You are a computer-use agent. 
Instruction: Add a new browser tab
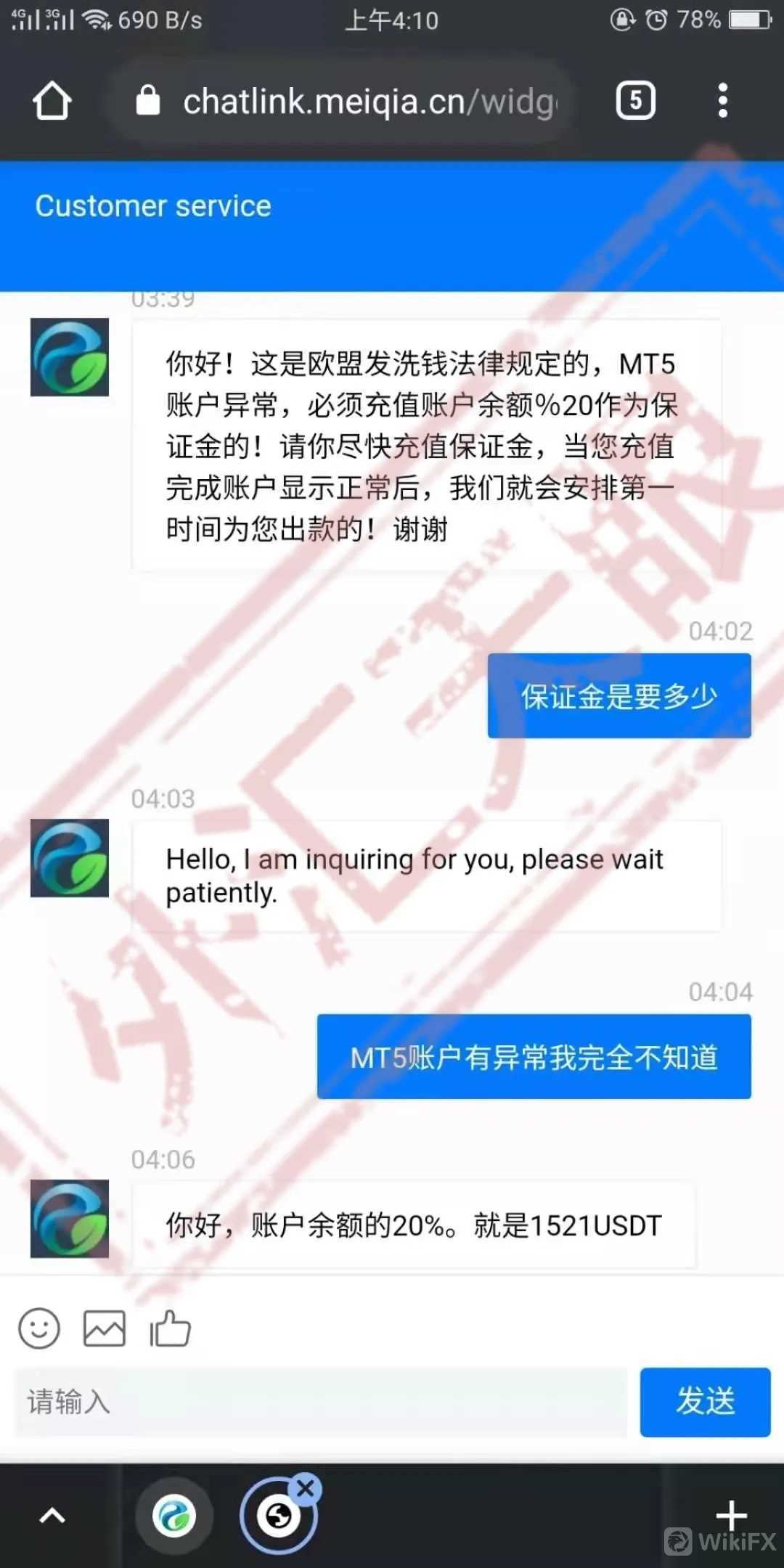click(x=731, y=1514)
